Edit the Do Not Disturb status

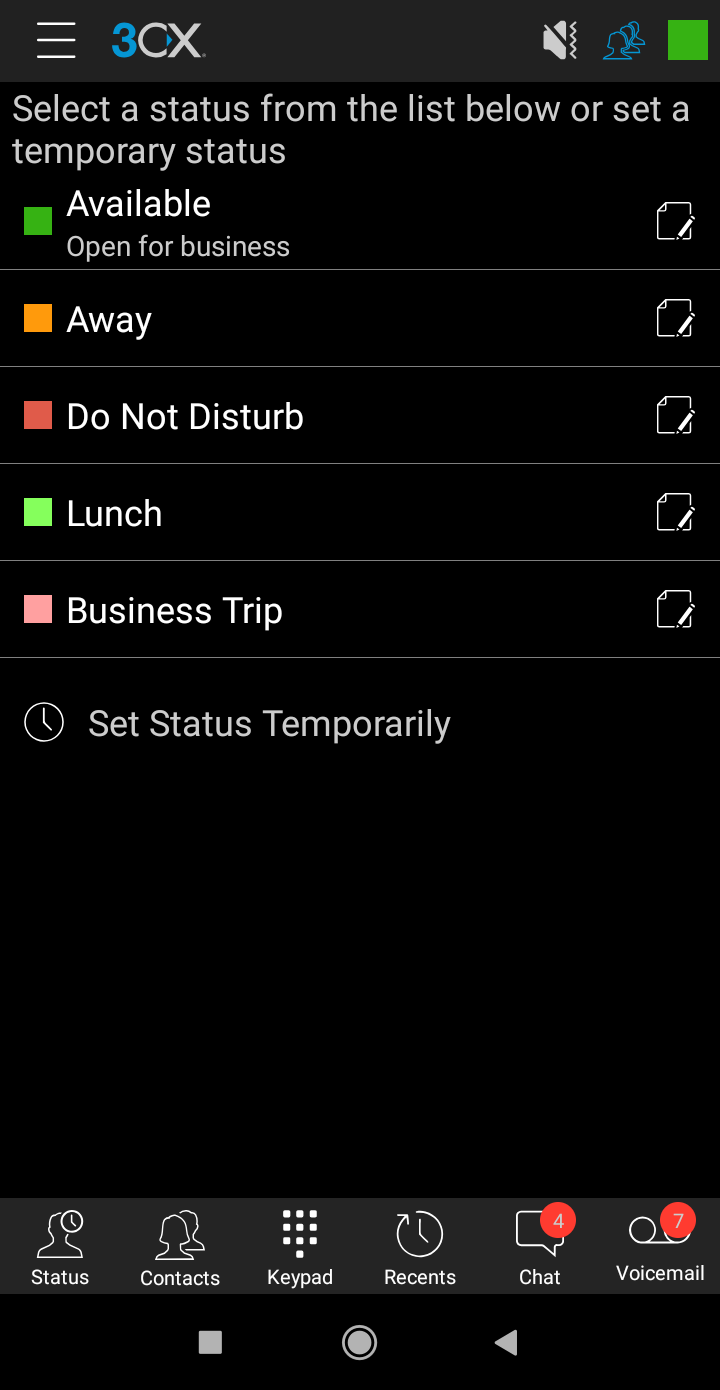(675, 416)
